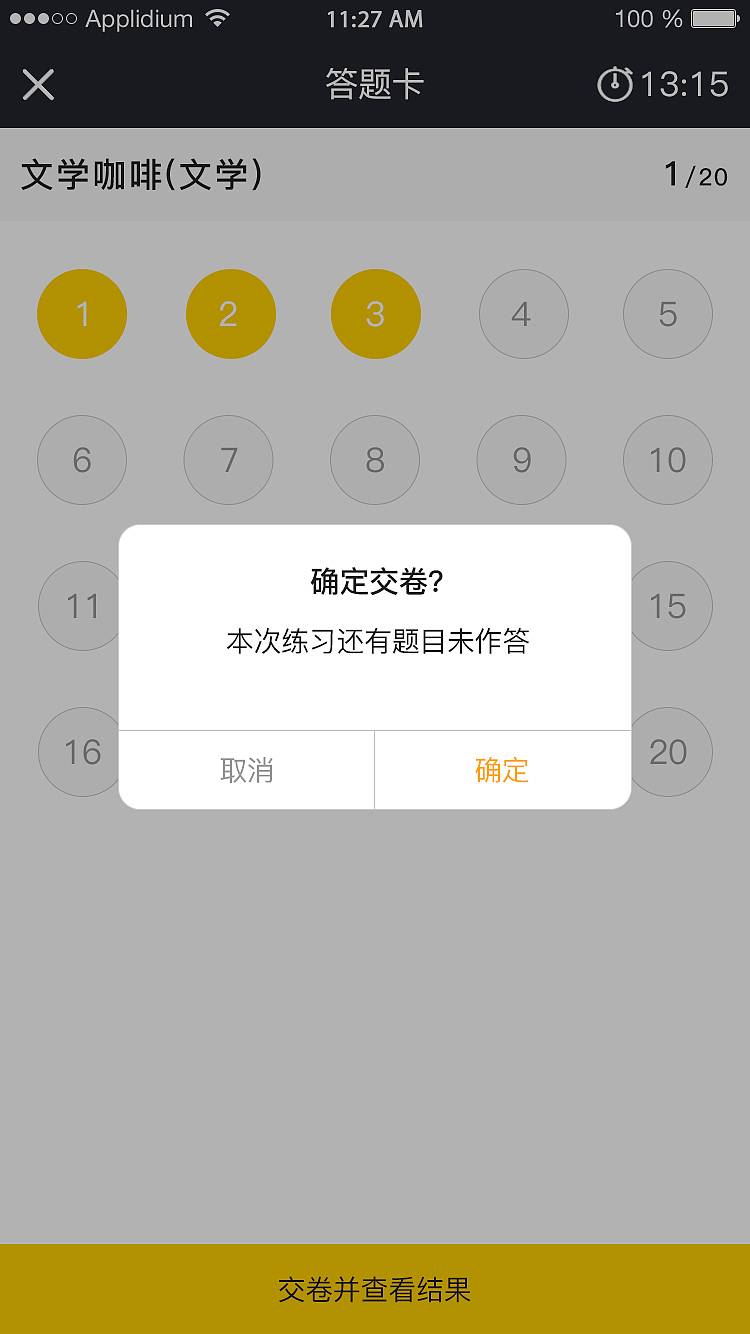This screenshot has width=750, height=1334.
Task: Cancel submission with the 取消 button
Action: tap(246, 769)
